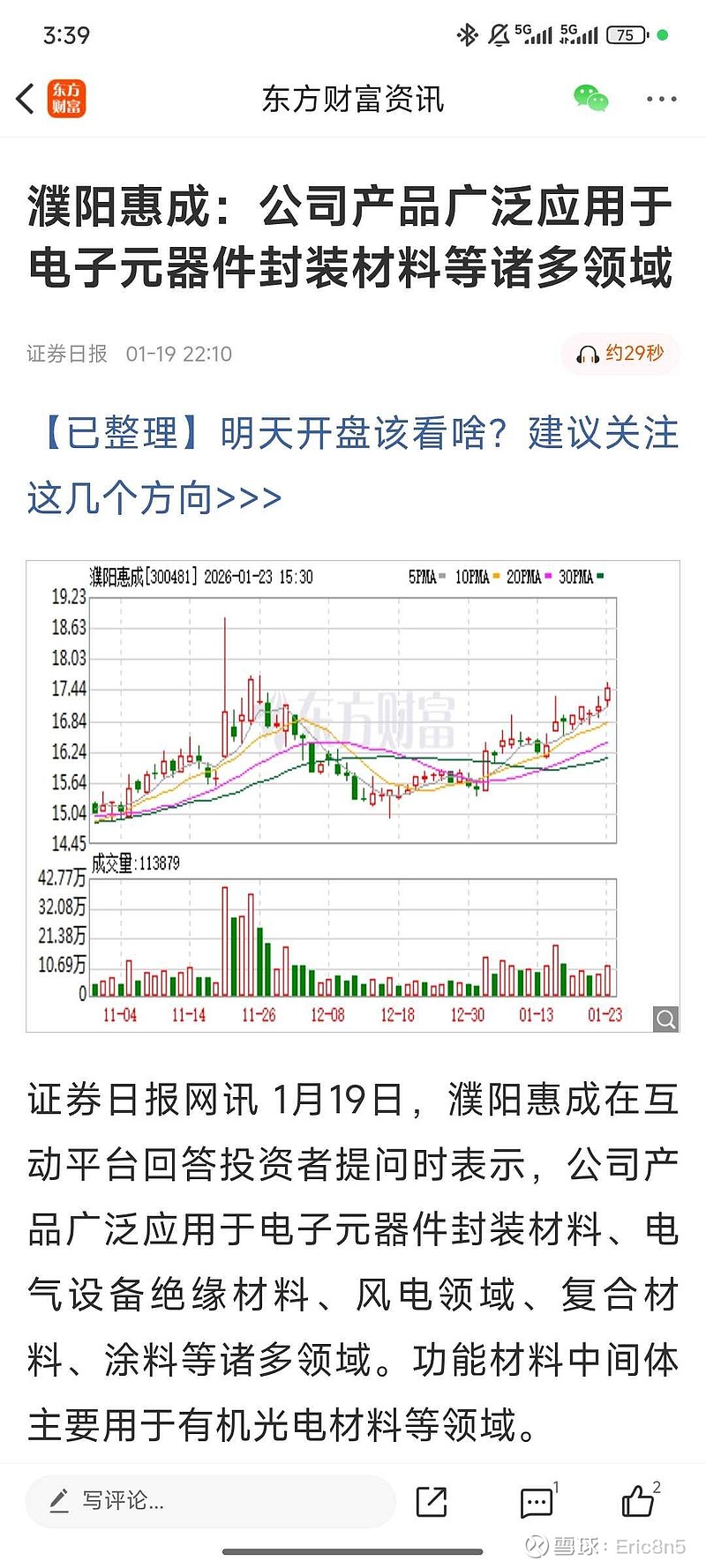This screenshot has width=706, height=1568.
Task: Open the three-dot more options menu
Action: click(660, 99)
